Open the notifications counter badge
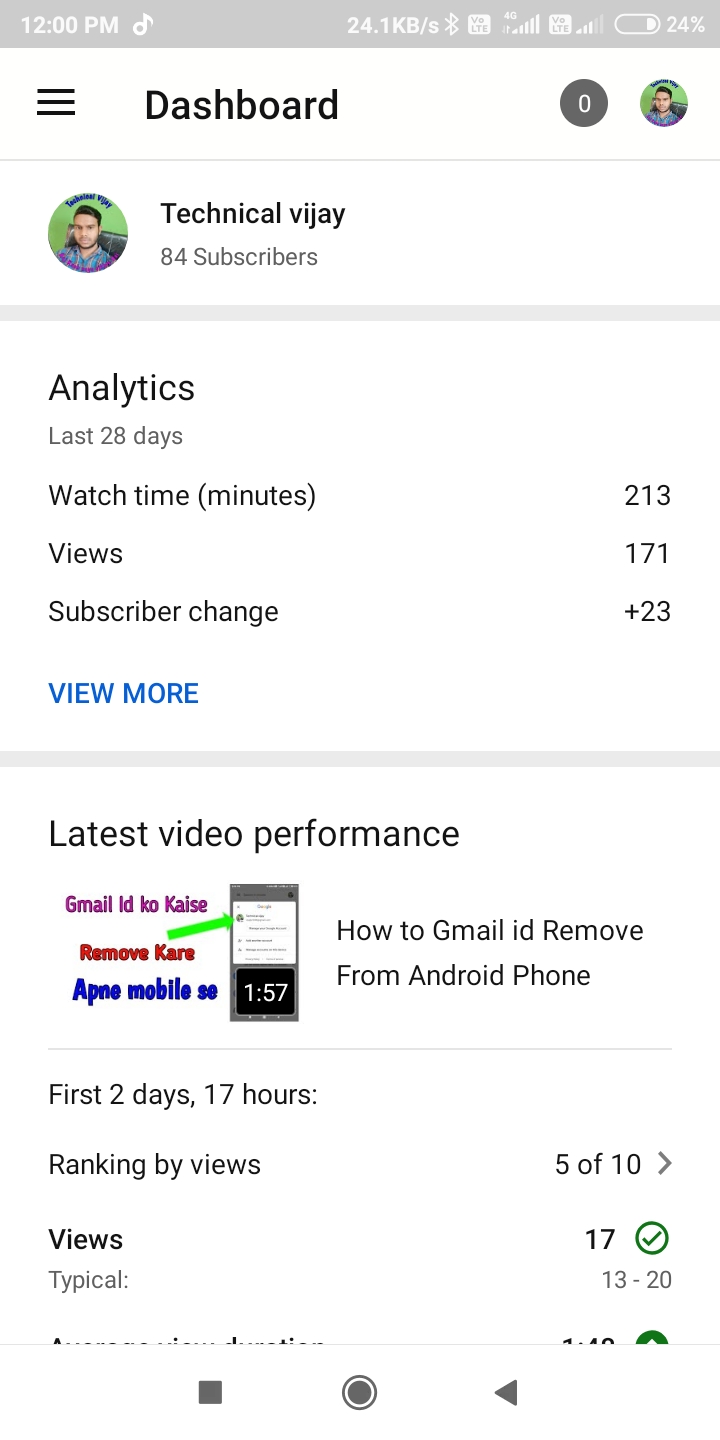The image size is (720, 1440). click(584, 103)
